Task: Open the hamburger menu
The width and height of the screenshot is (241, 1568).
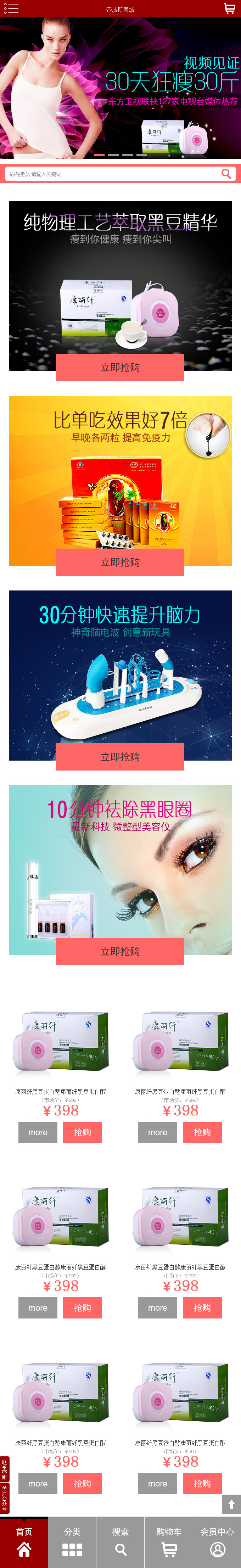Action: [x=10, y=9]
